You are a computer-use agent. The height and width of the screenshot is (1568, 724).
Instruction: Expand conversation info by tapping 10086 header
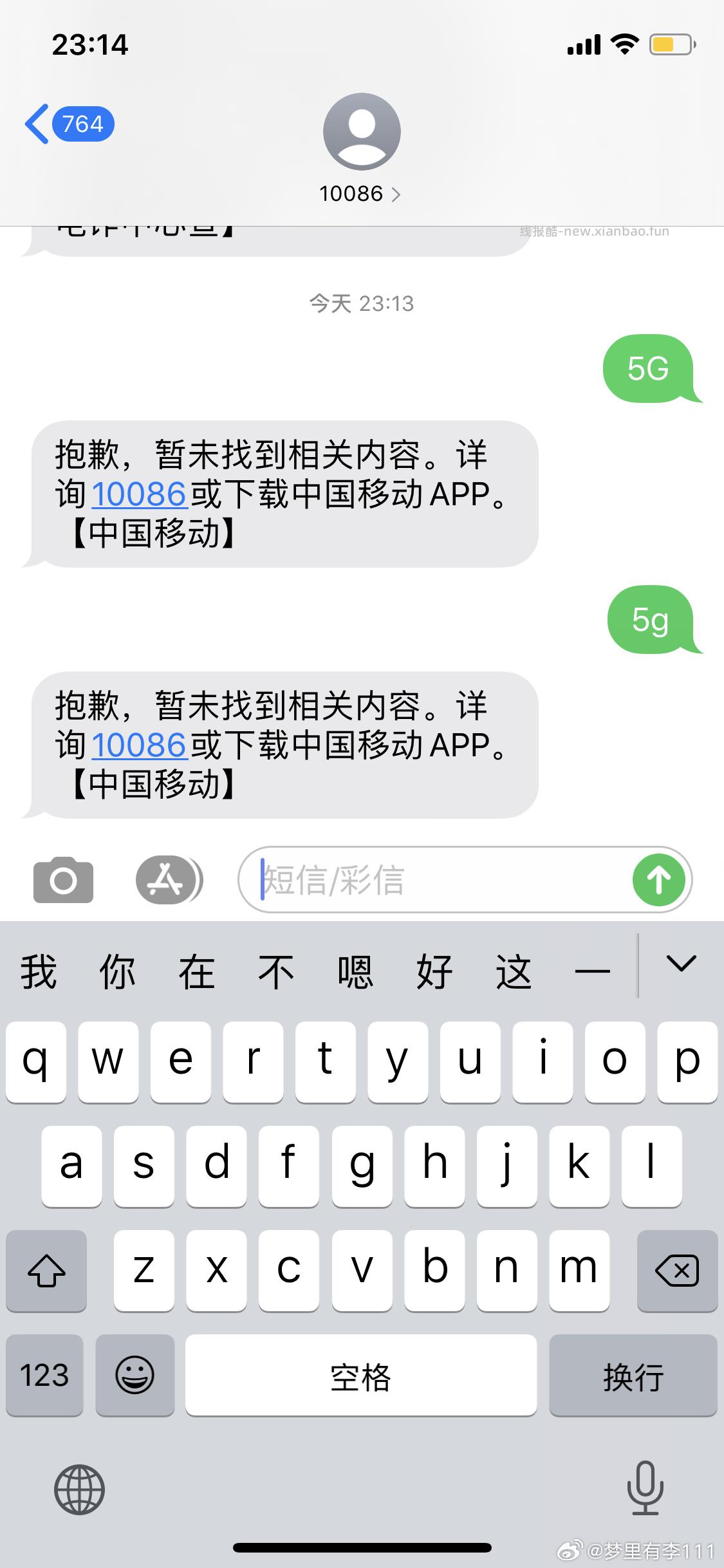pos(352,193)
